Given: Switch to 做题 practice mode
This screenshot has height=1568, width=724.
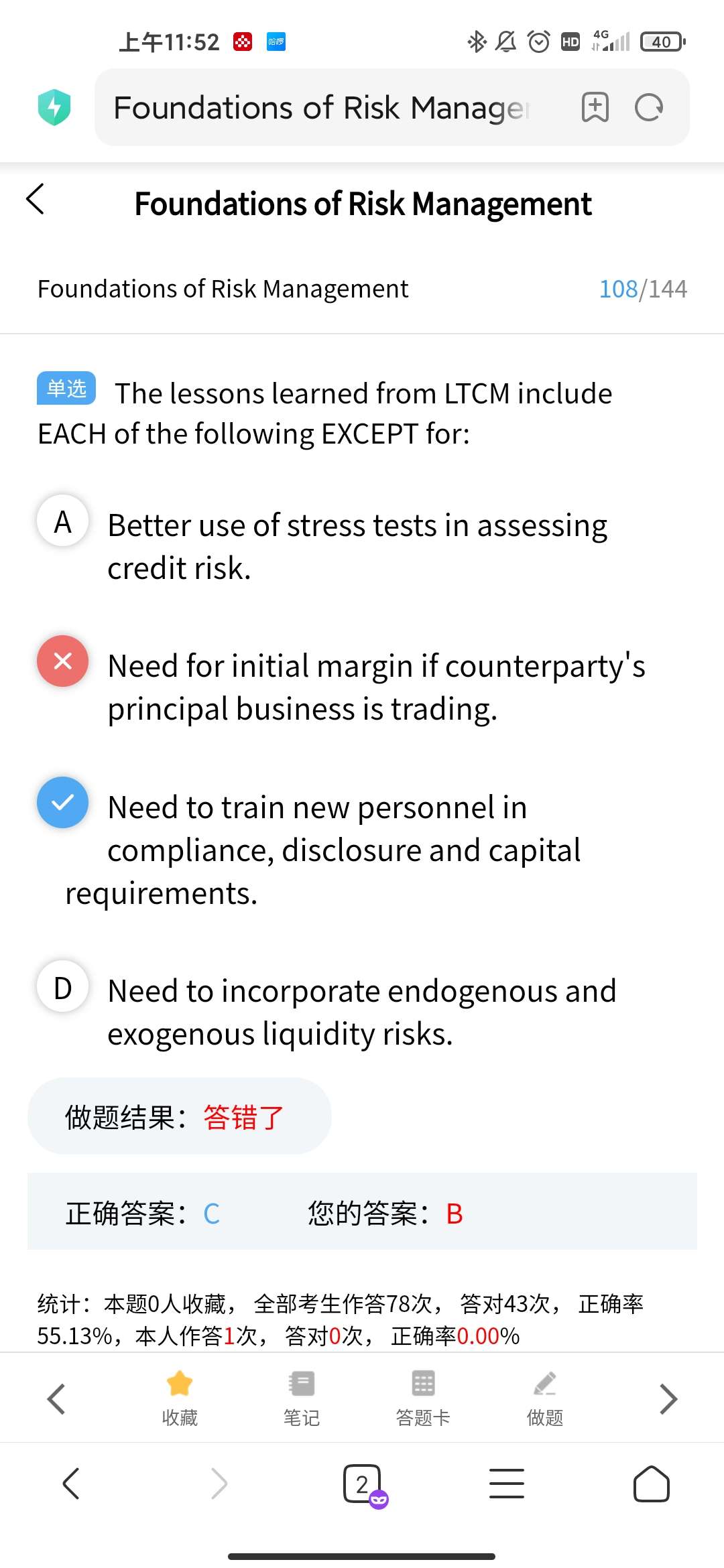Looking at the screenshot, I should [544, 1396].
